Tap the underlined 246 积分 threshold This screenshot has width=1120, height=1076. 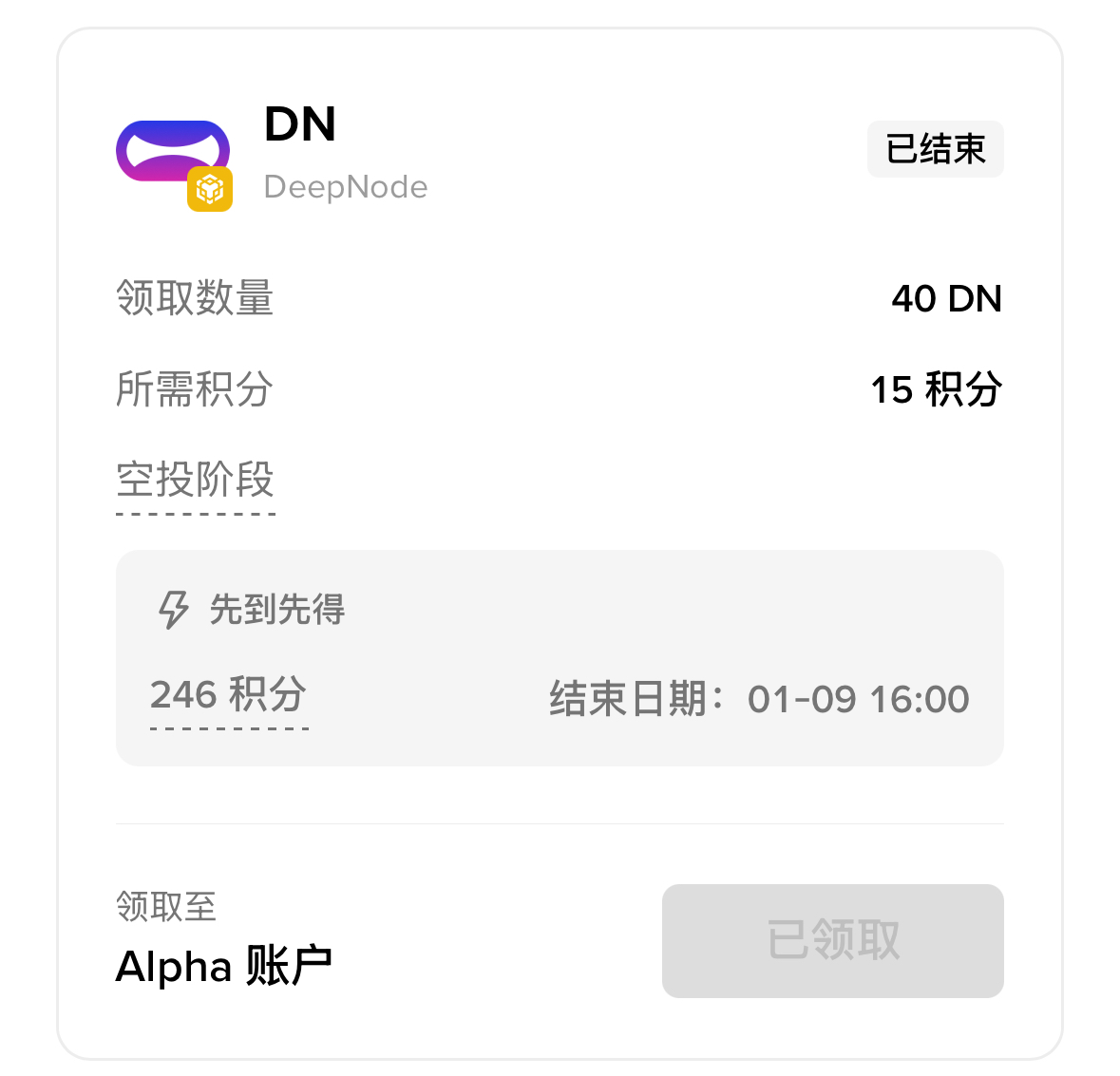(228, 695)
